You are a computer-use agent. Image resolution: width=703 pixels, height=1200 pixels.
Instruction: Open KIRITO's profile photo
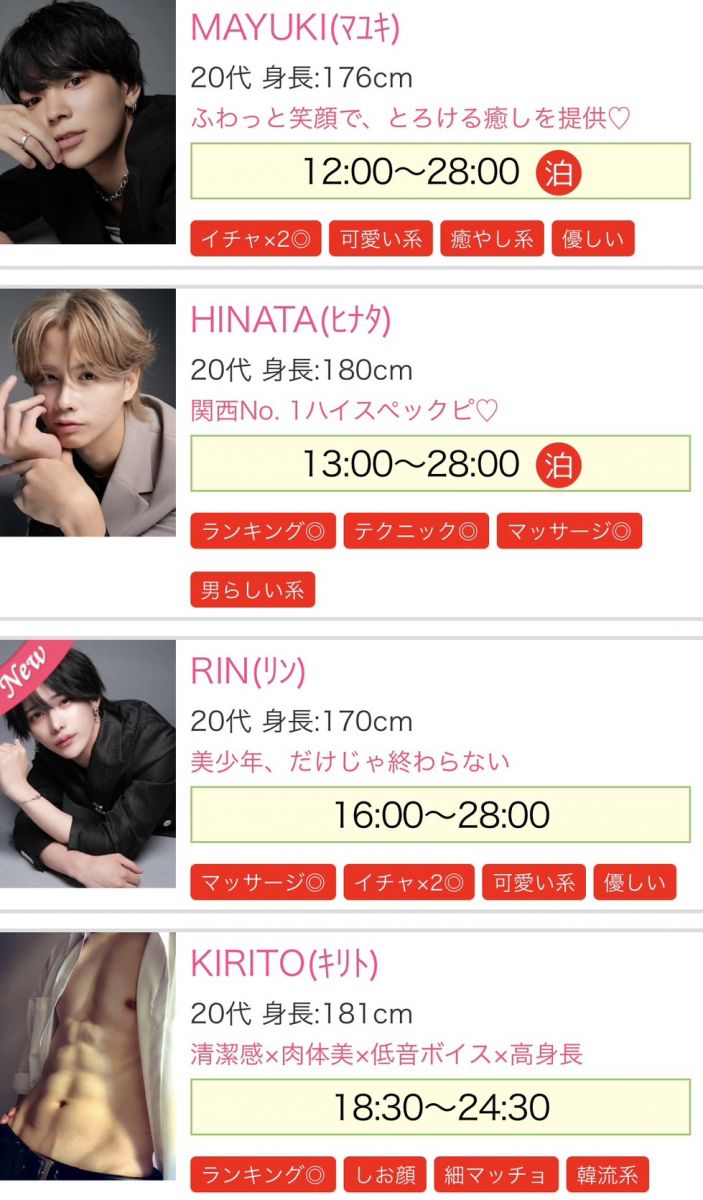(88, 1065)
